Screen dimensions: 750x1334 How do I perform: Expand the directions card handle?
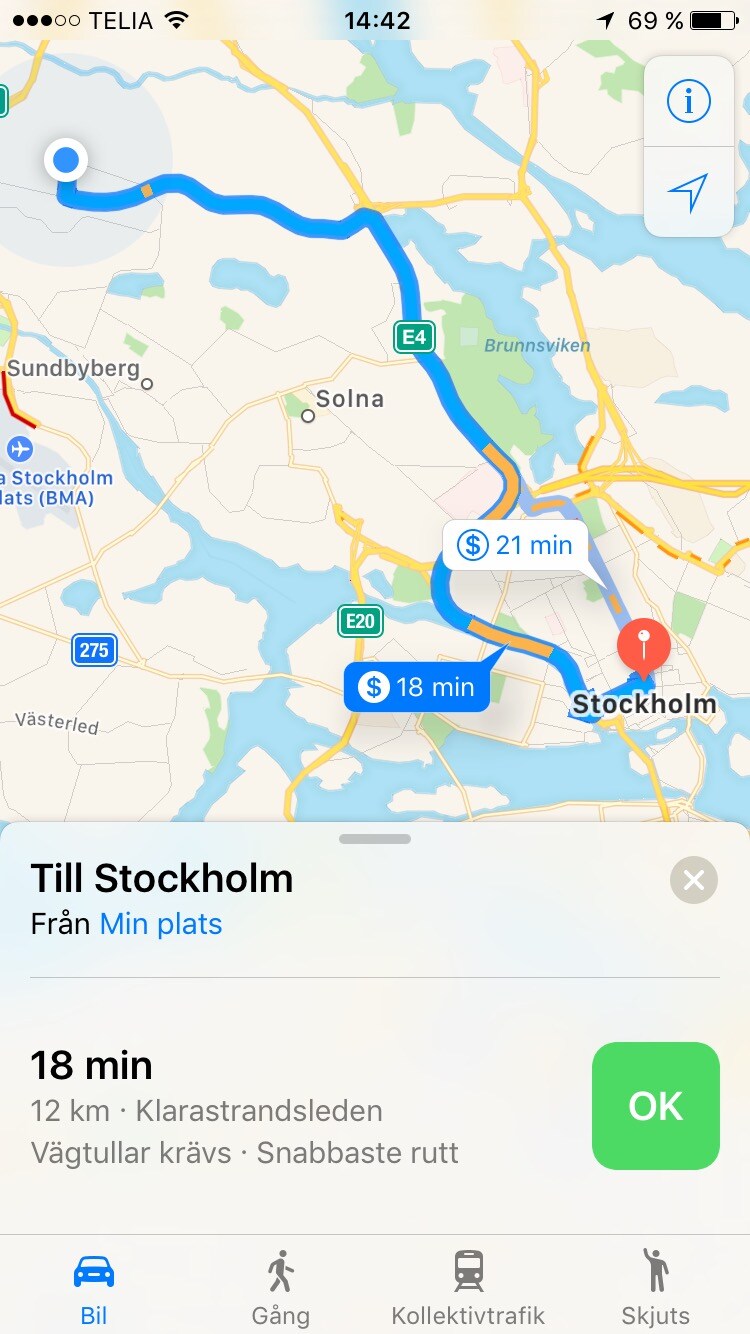point(375,839)
